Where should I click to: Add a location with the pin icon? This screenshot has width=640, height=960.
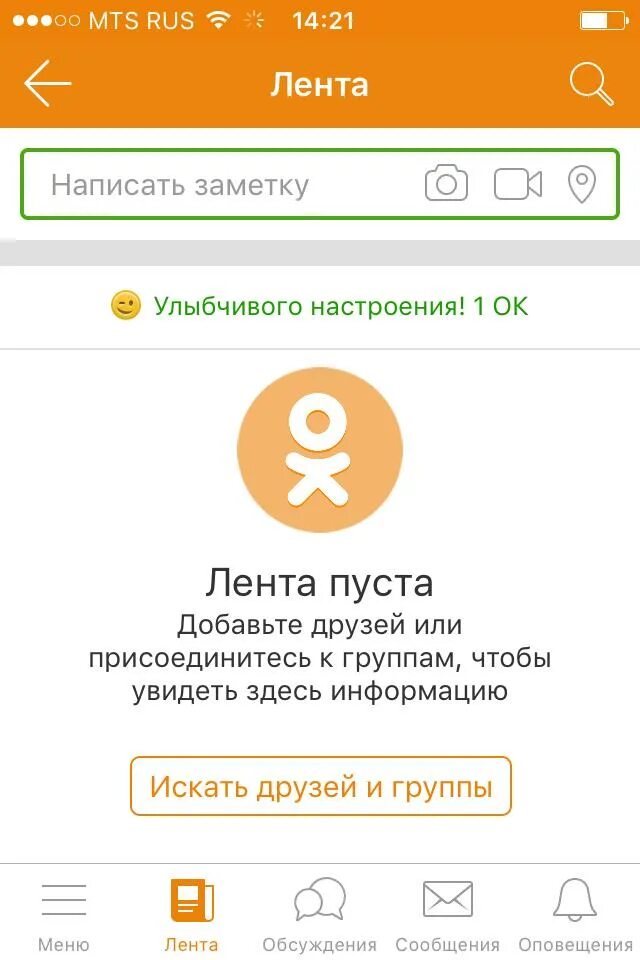(x=581, y=185)
